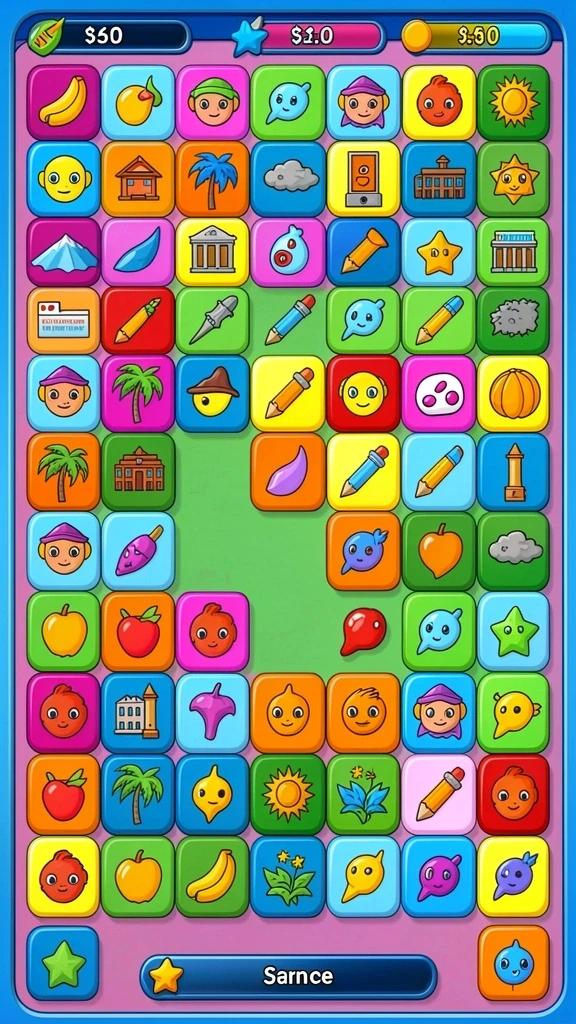Select the banana tile with magenta background
This screenshot has width=576, height=1024.
coord(63,103)
